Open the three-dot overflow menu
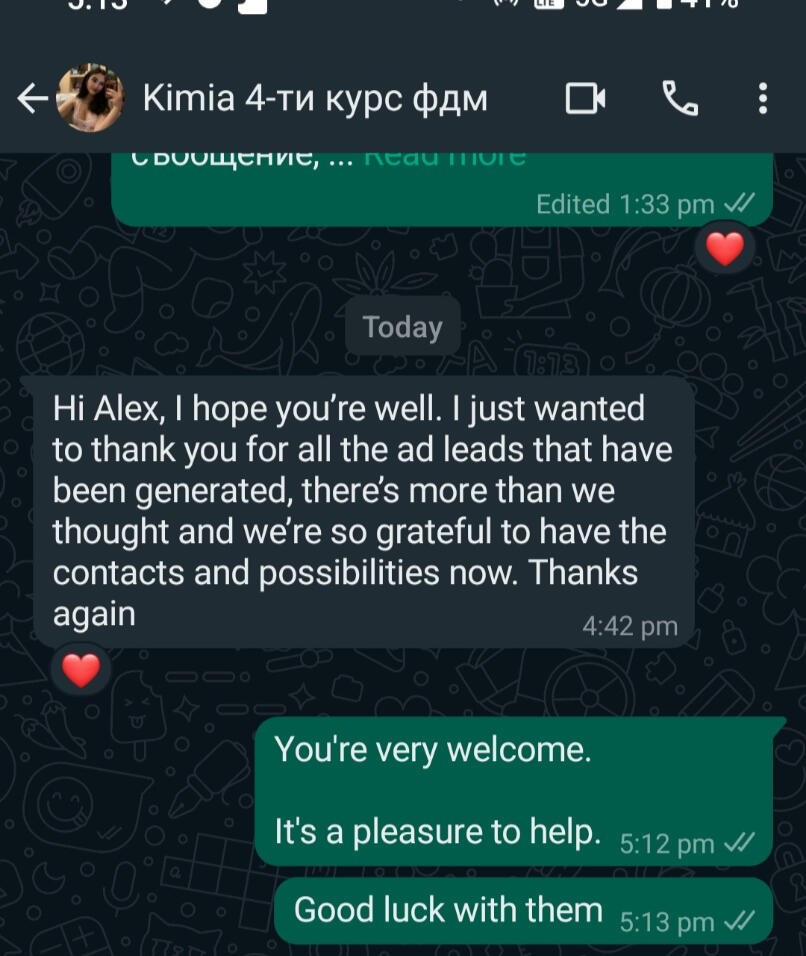Image resolution: width=806 pixels, height=956 pixels. [763, 98]
